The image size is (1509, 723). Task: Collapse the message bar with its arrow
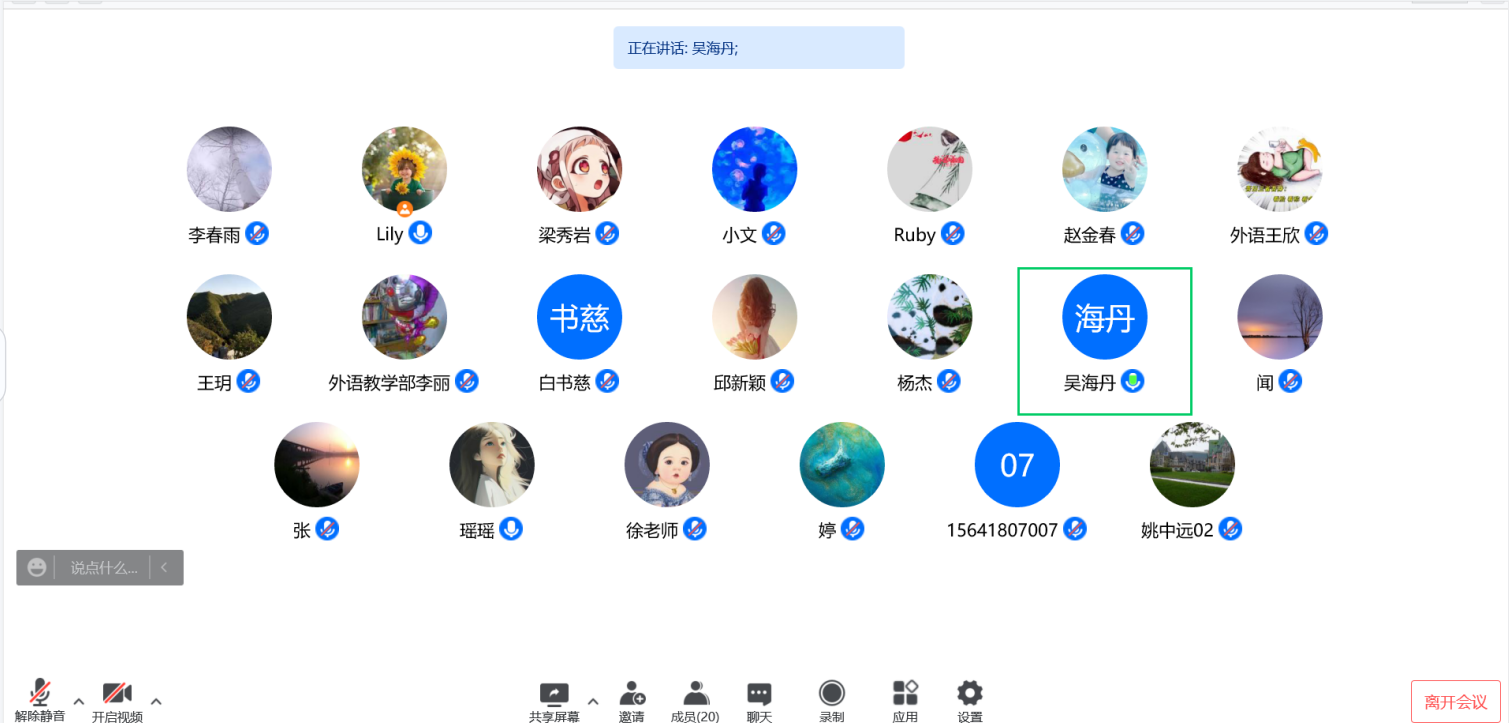click(x=165, y=568)
